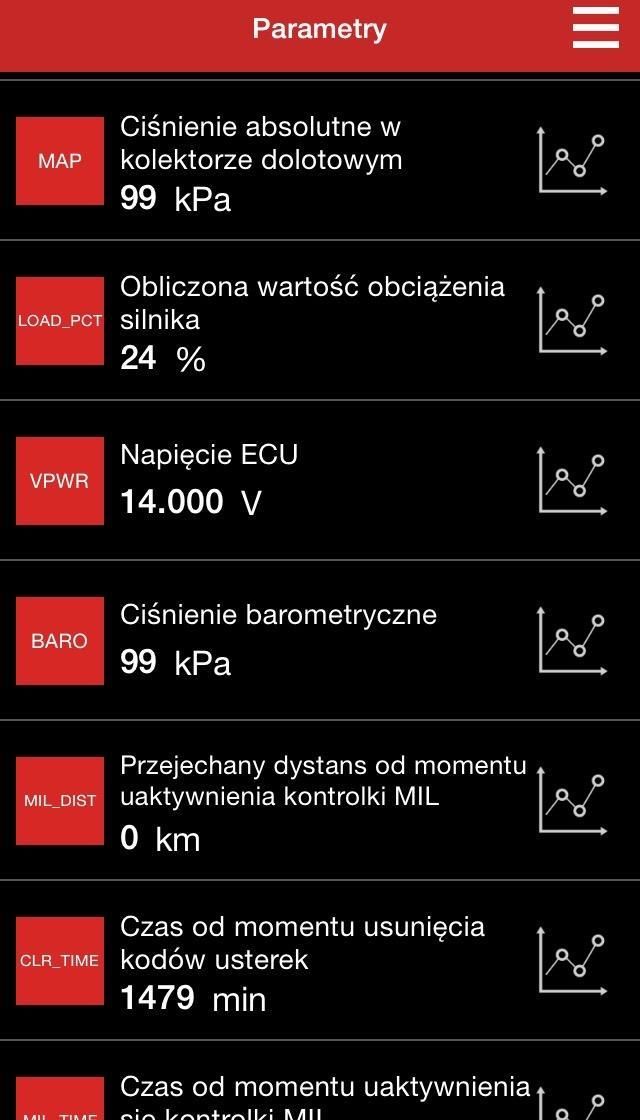Show chart for LOAD_PCT engine load
The width and height of the screenshot is (640, 1120).
click(x=573, y=321)
